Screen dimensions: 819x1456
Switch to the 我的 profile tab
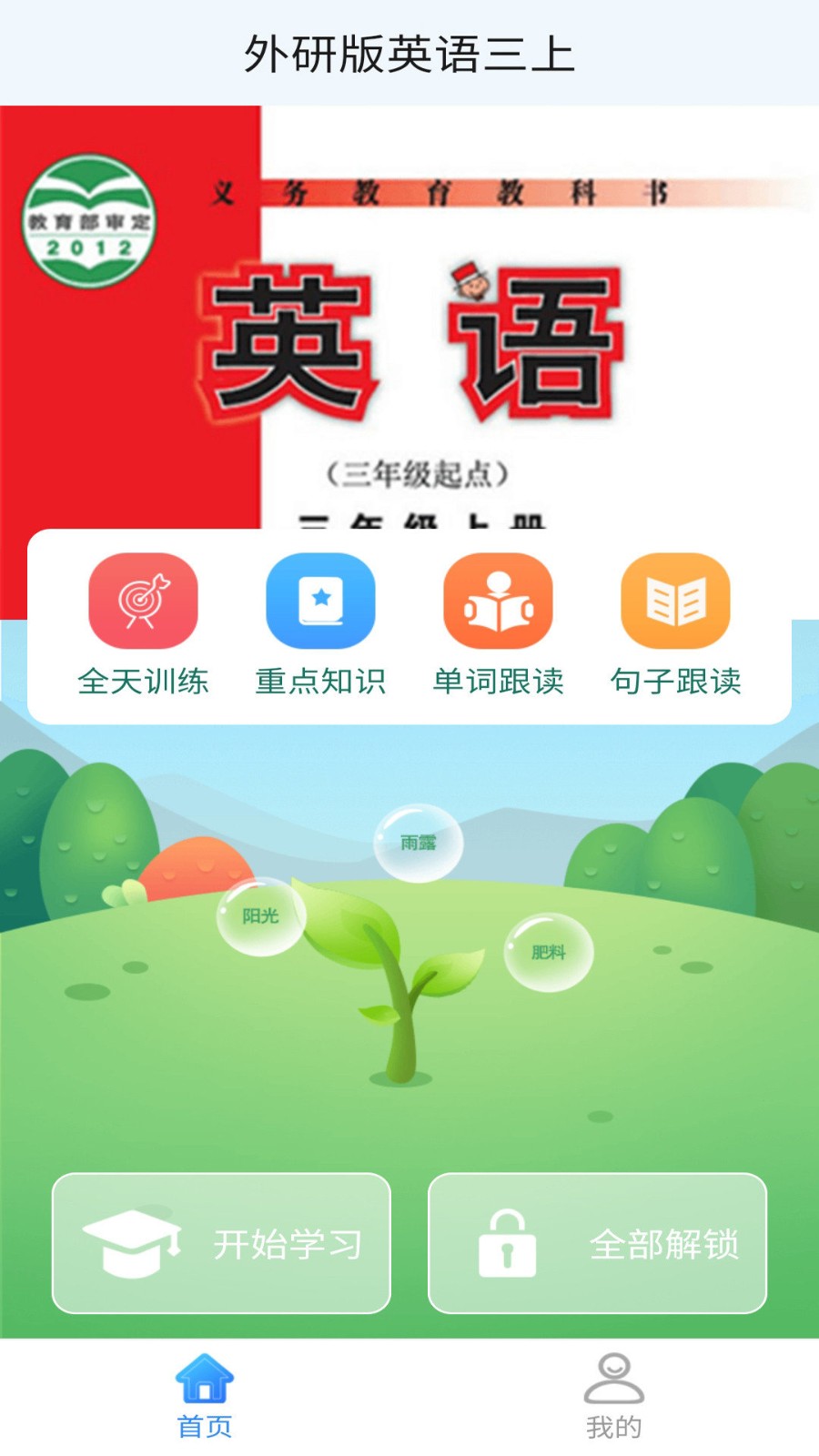click(614, 1396)
